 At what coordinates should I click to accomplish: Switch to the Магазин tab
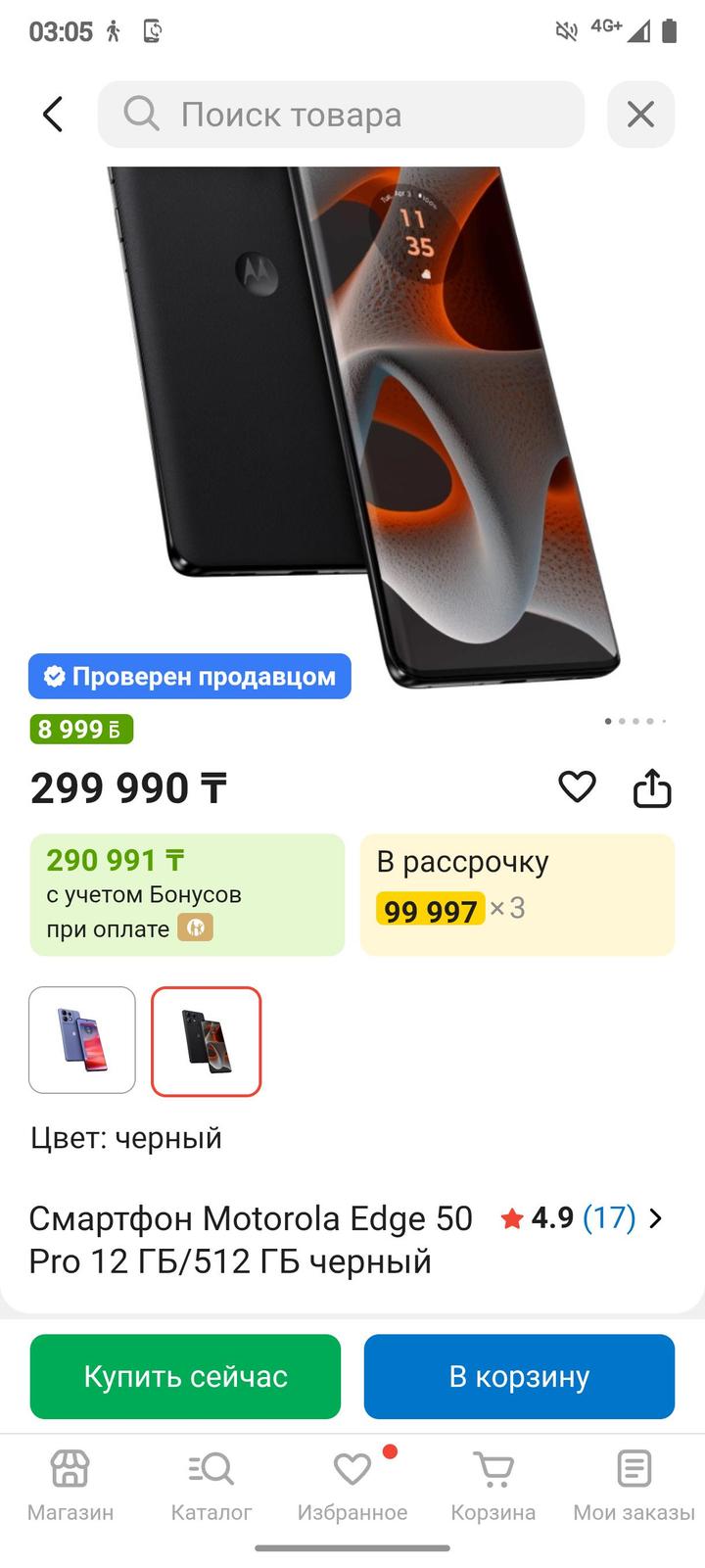(70, 1486)
